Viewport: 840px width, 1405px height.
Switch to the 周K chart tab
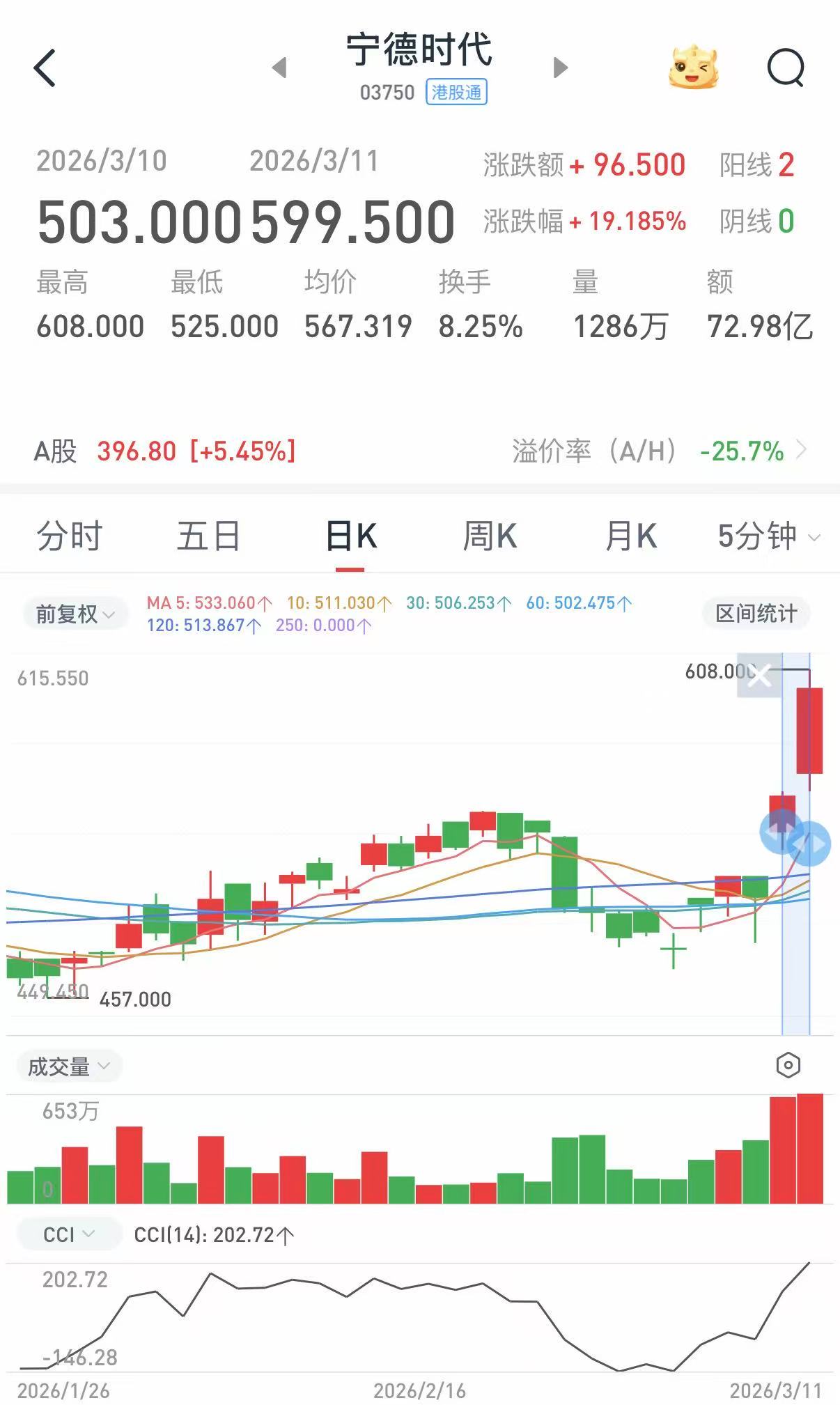[490, 536]
